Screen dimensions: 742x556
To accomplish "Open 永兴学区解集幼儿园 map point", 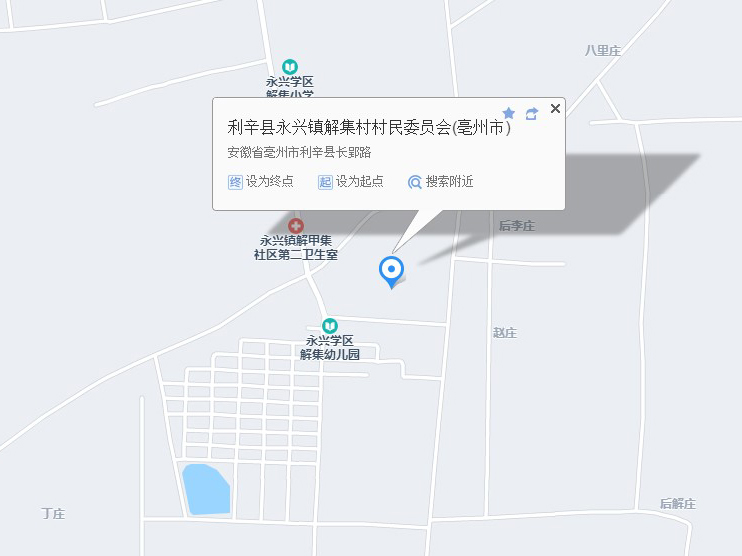I will (x=329, y=326).
